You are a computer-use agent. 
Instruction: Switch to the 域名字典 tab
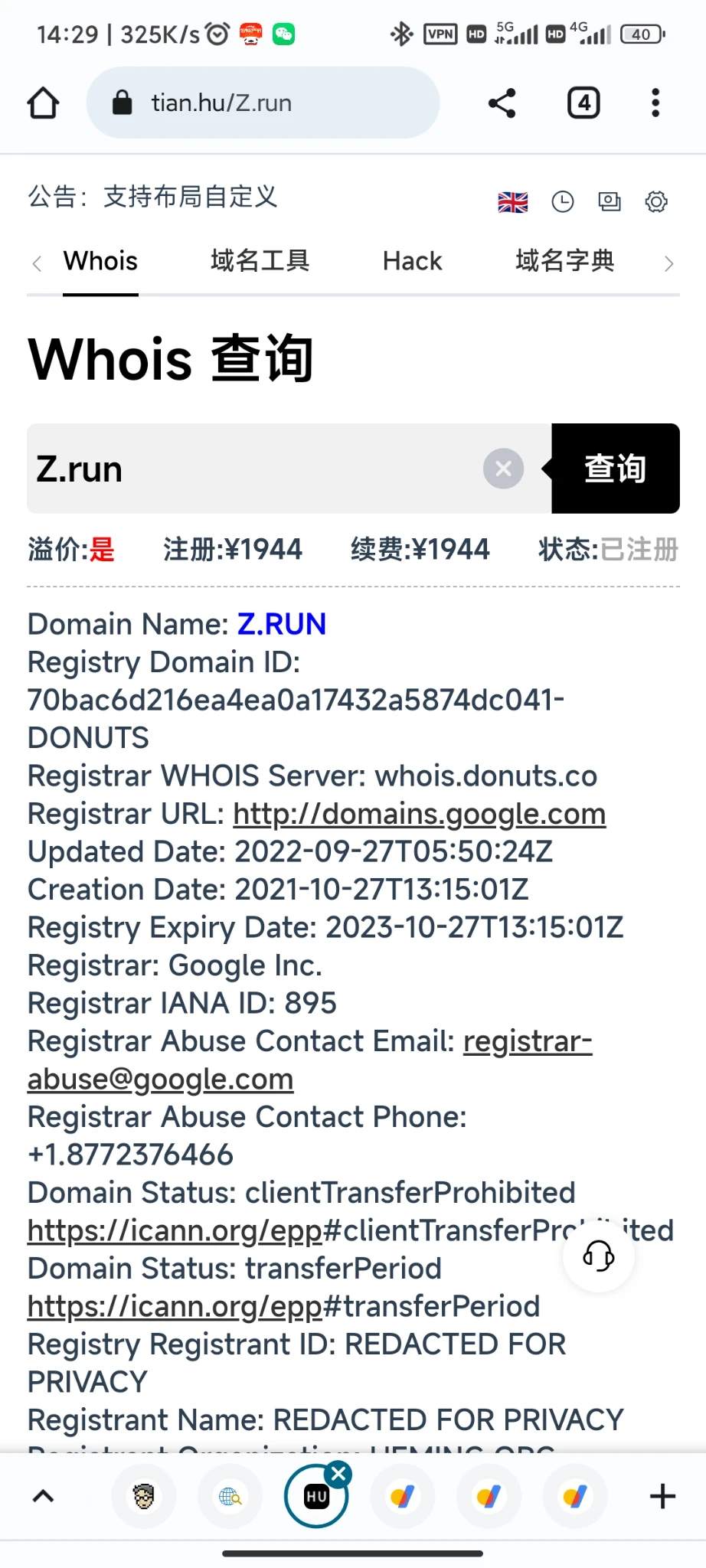(x=564, y=261)
